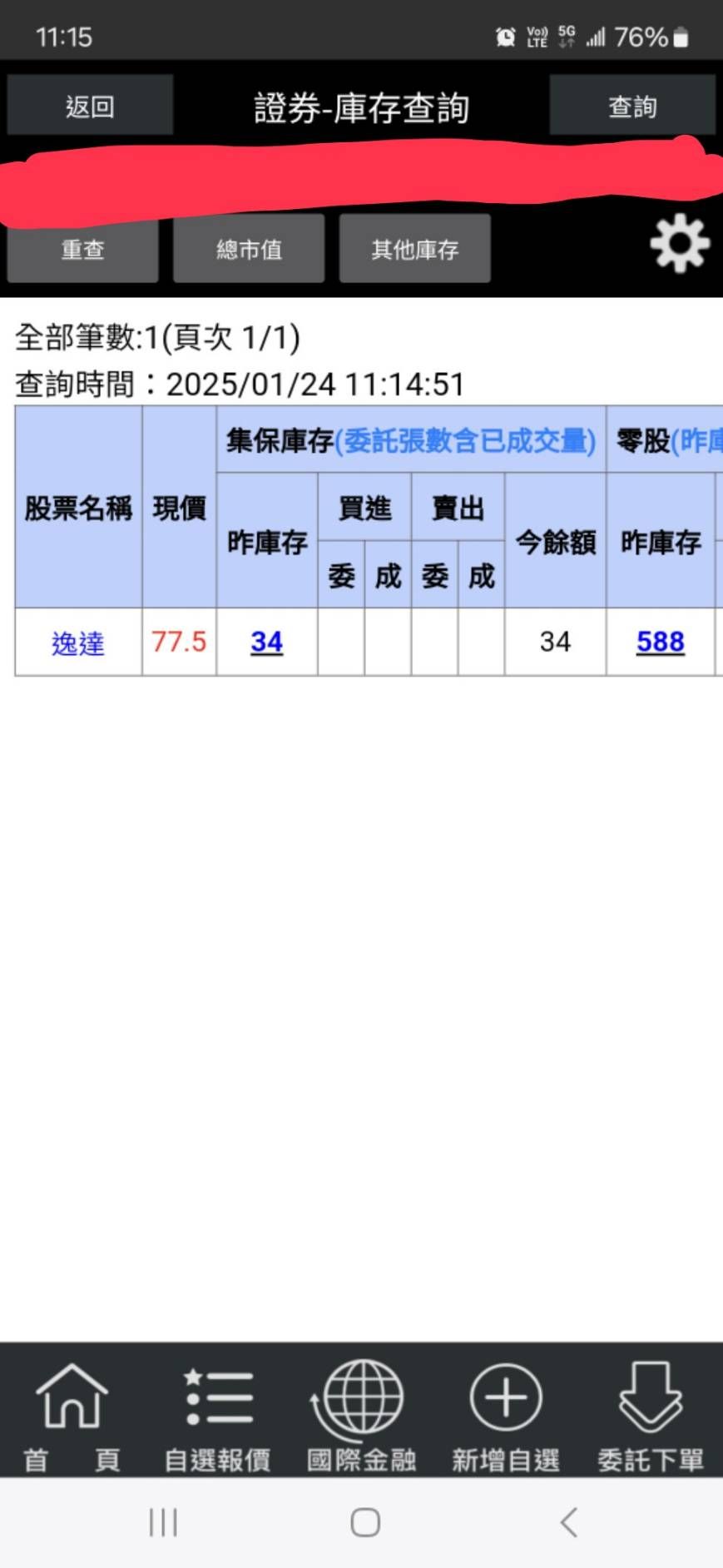This screenshot has height=1568, width=723.
Task: Open 其他庫存 other inventory
Action: 414,249
